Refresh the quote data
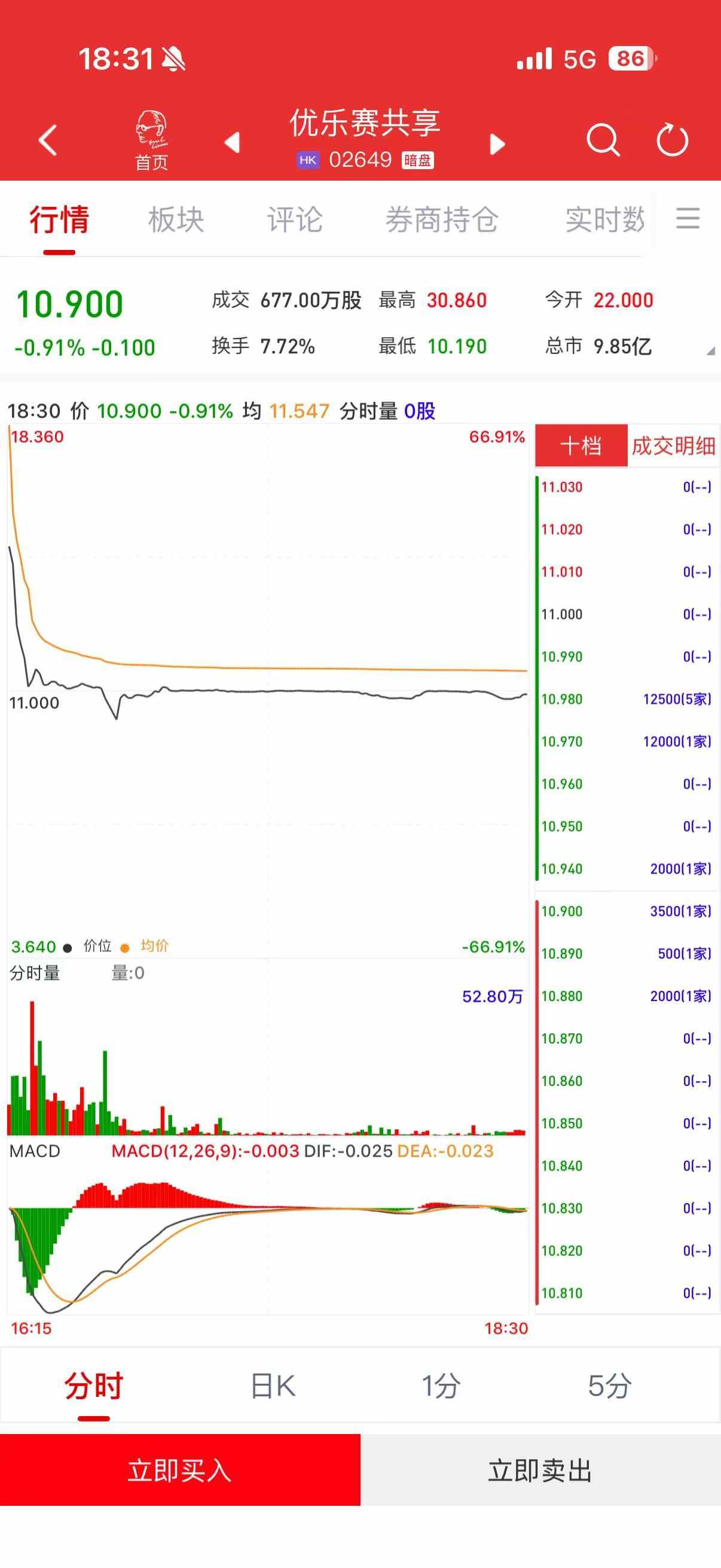The height and width of the screenshot is (1568, 721). click(673, 141)
